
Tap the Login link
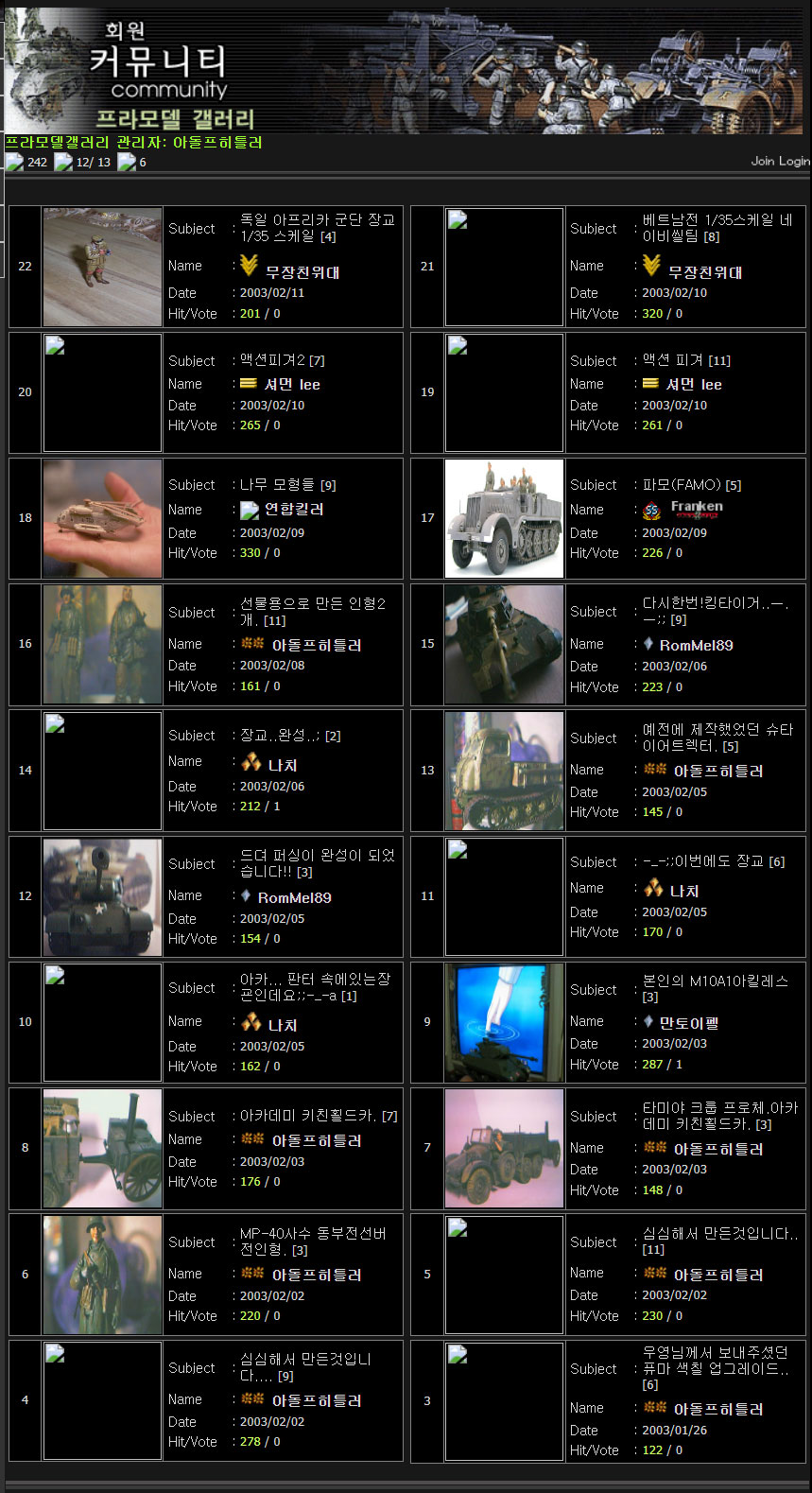[794, 161]
